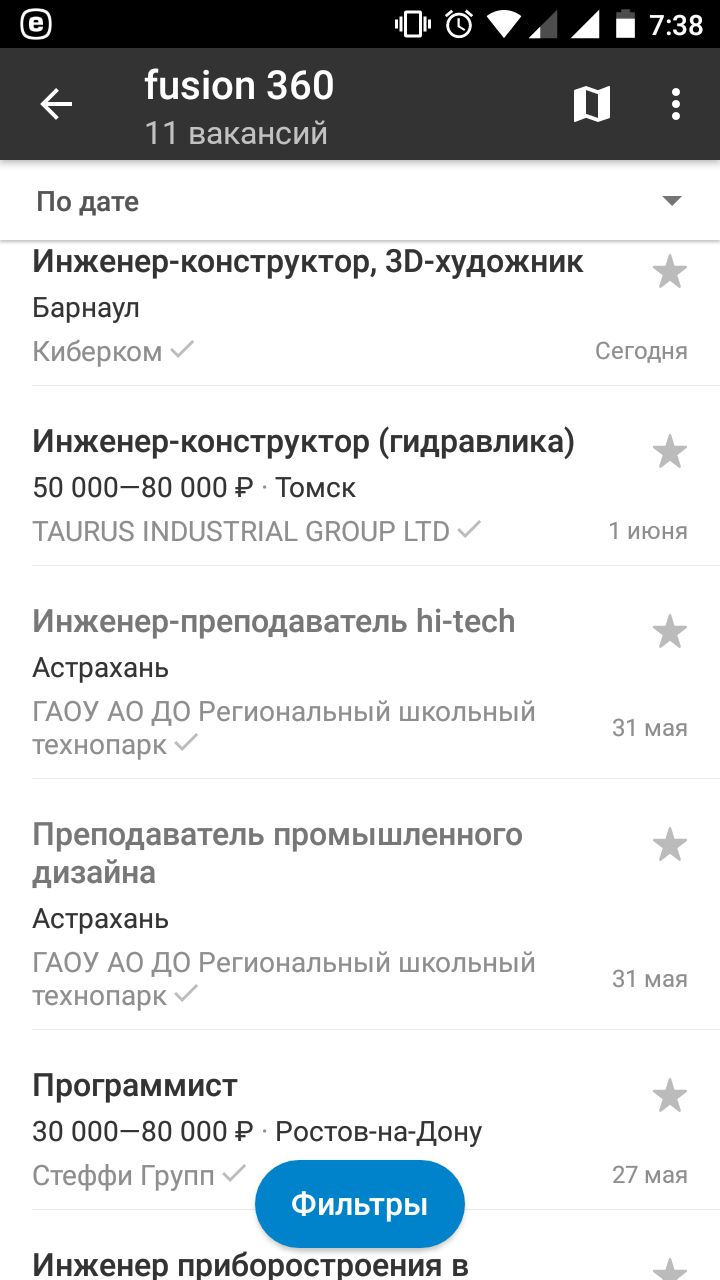Favorite the Инженер-преподаватель hi-tech vacancy

(x=669, y=632)
